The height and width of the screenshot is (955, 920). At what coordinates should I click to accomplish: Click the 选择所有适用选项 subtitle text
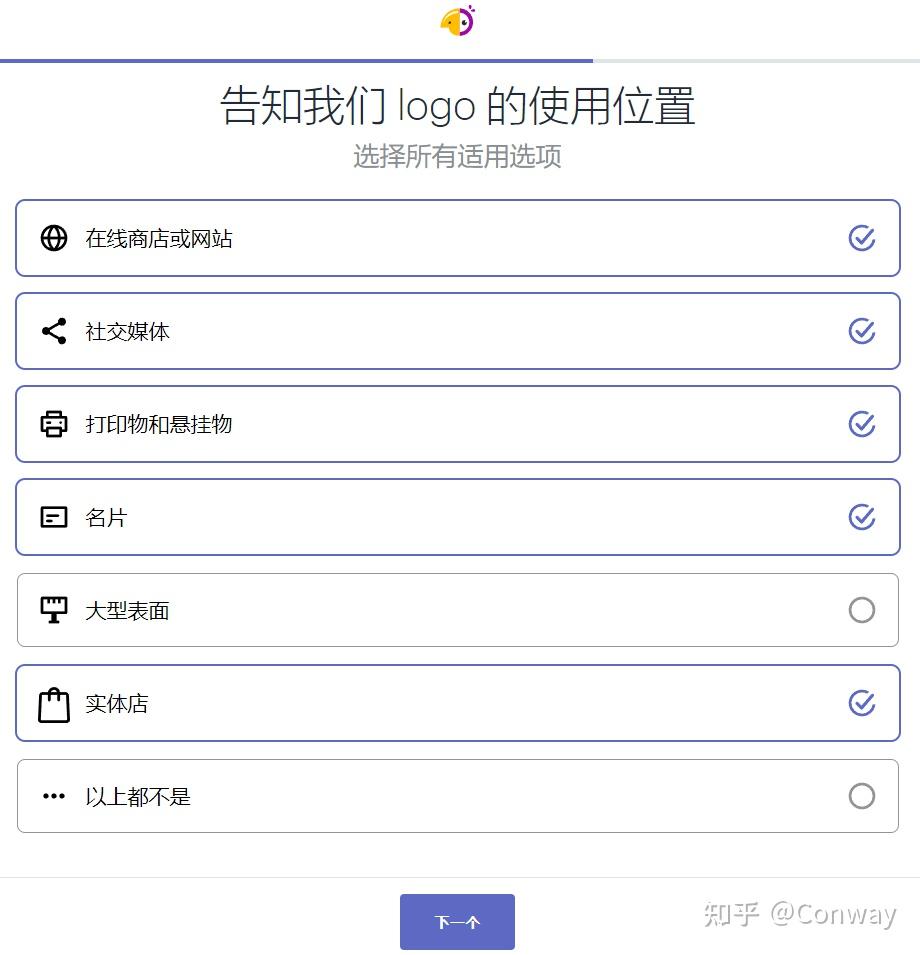point(457,157)
